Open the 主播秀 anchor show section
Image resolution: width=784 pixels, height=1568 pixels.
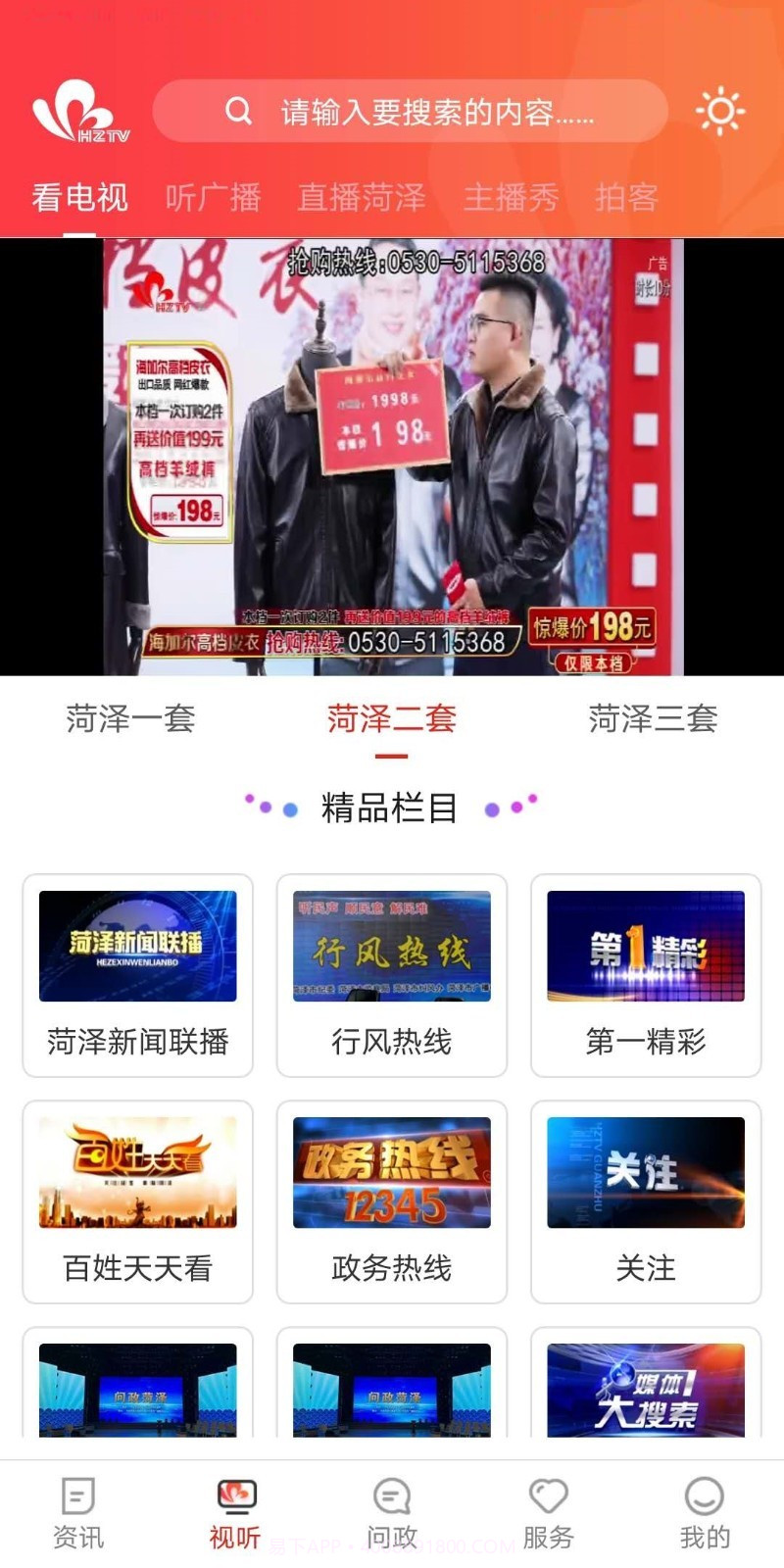(511, 198)
